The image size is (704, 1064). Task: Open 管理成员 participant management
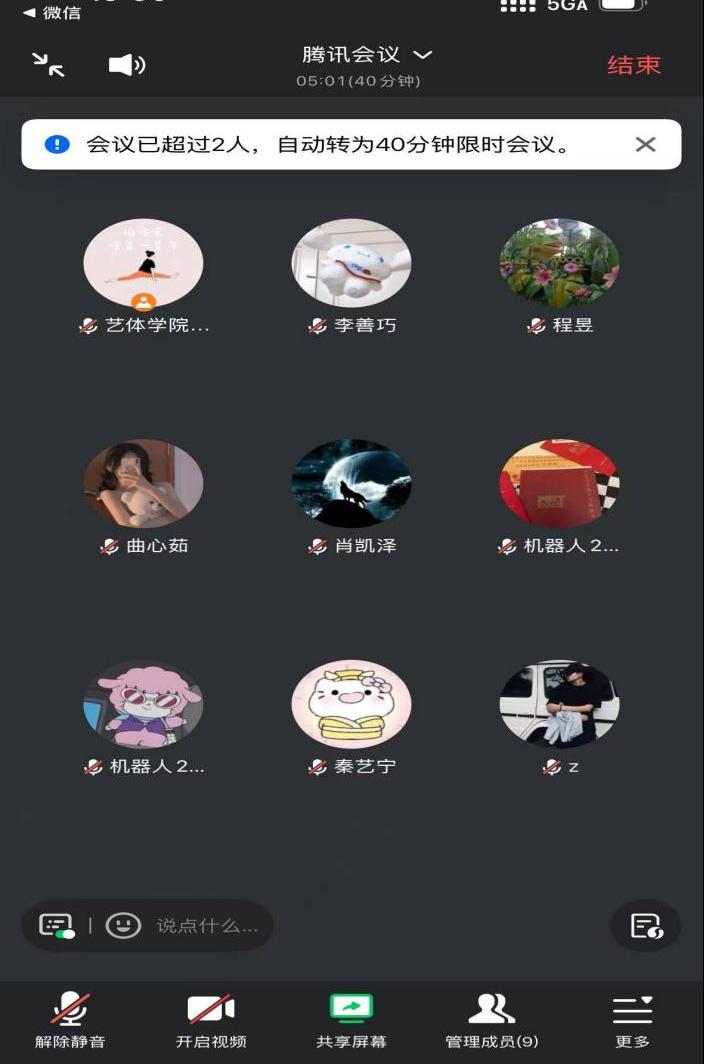491,1020
